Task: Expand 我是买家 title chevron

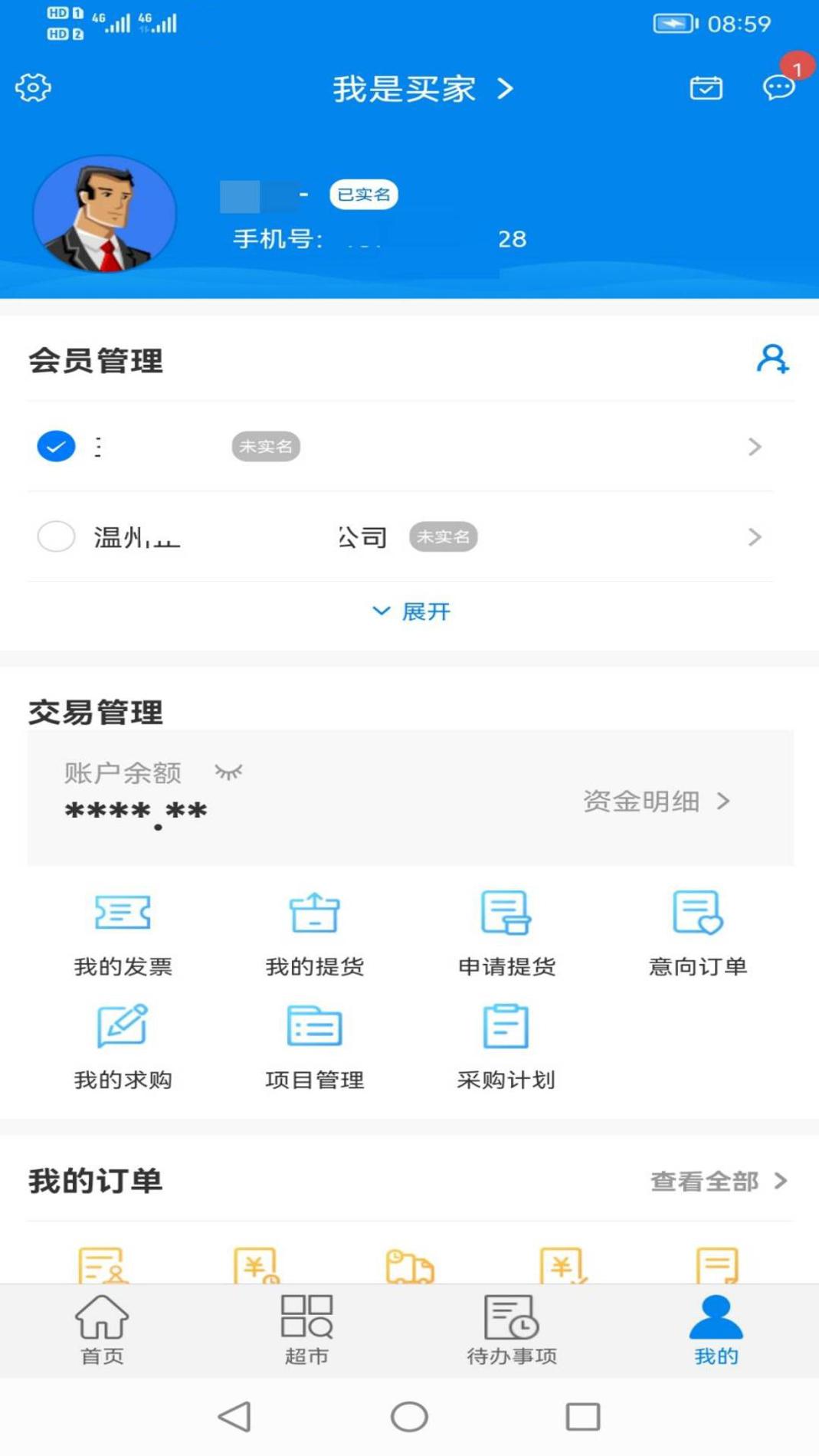Action: (505, 89)
